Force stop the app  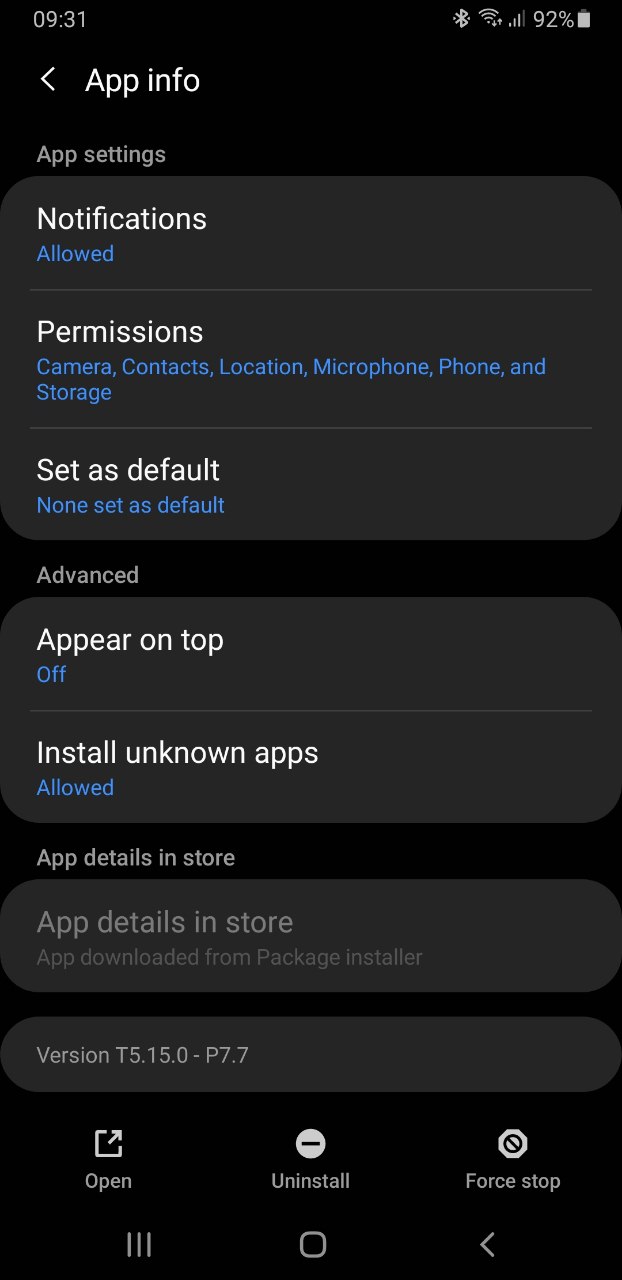click(x=512, y=1159)
